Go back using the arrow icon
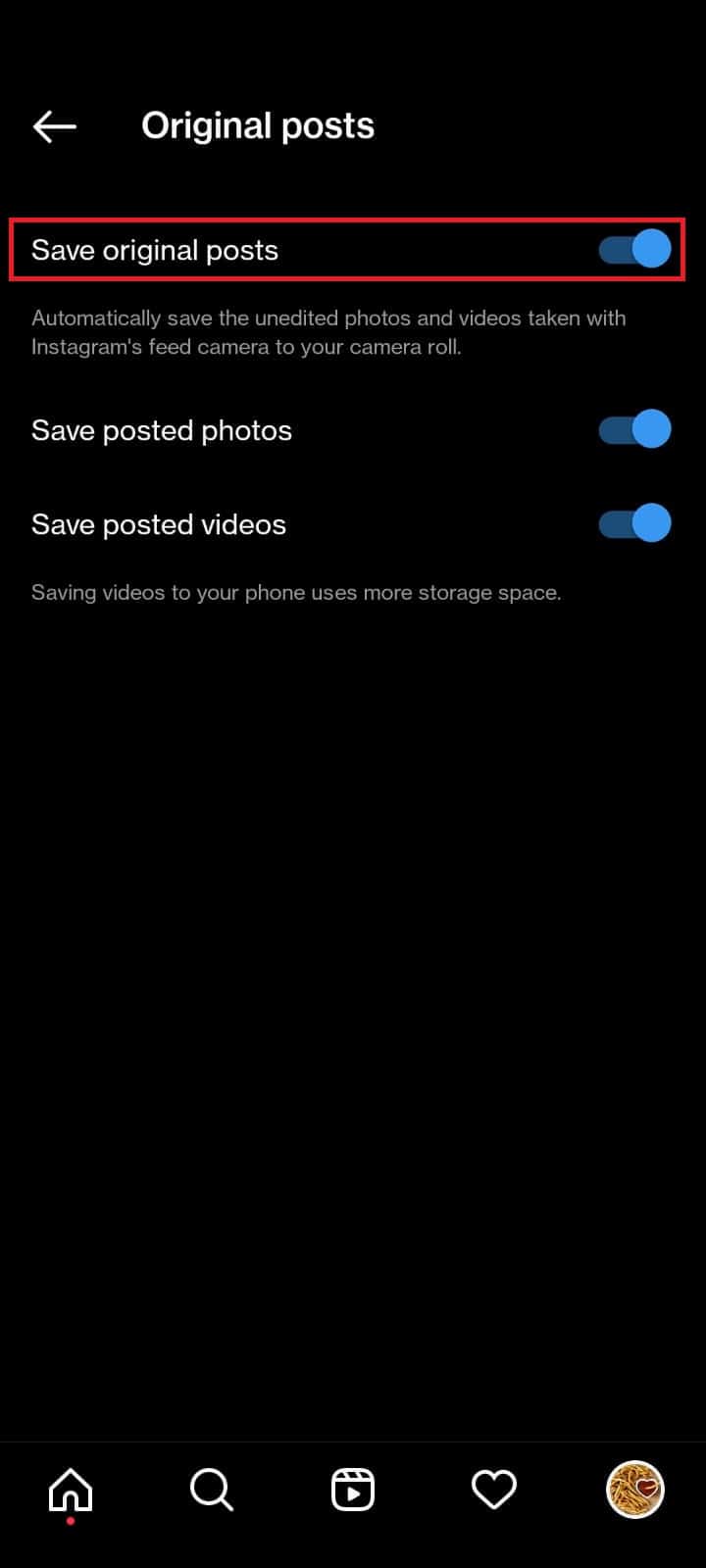The image size is (706, 1568). click(x=54, y=125)
